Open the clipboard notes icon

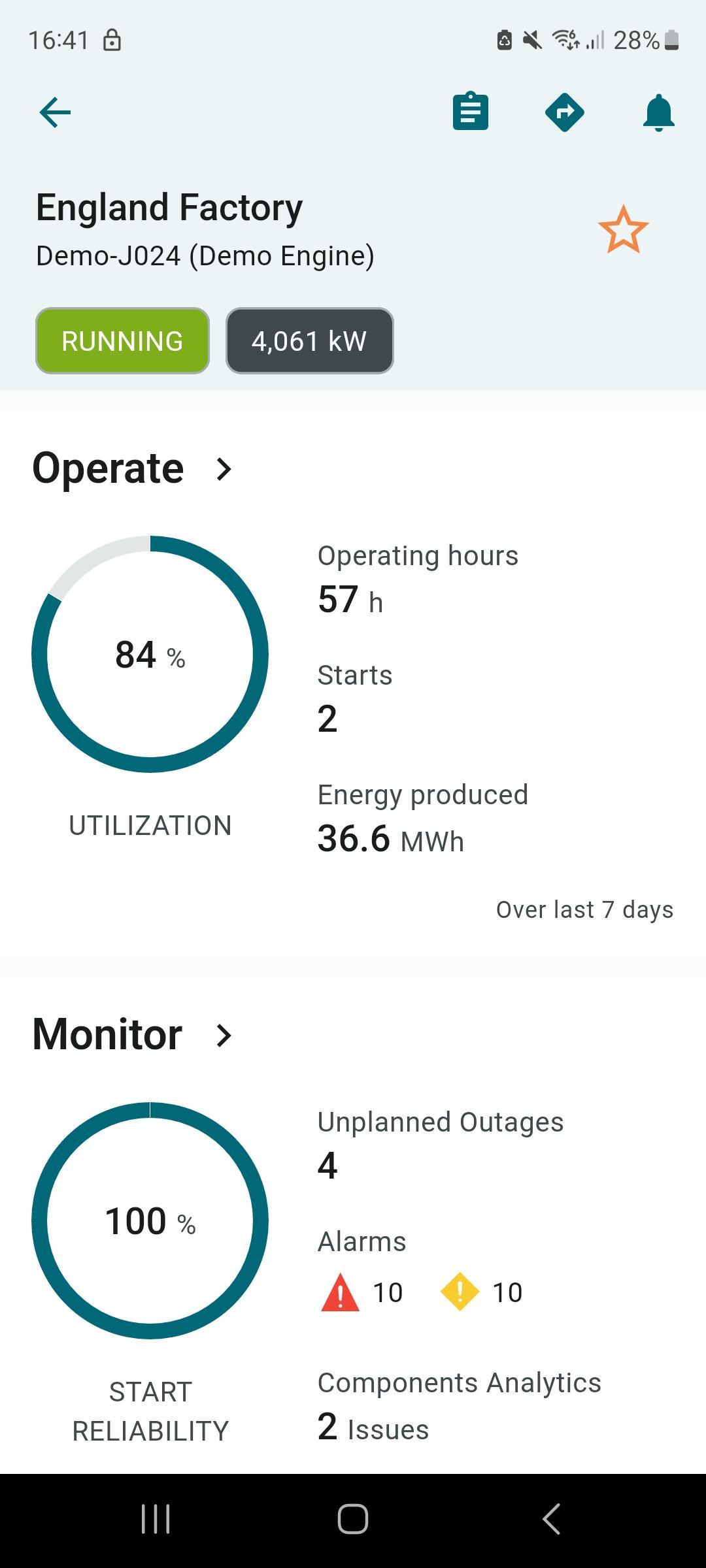(x=471, y=112)
